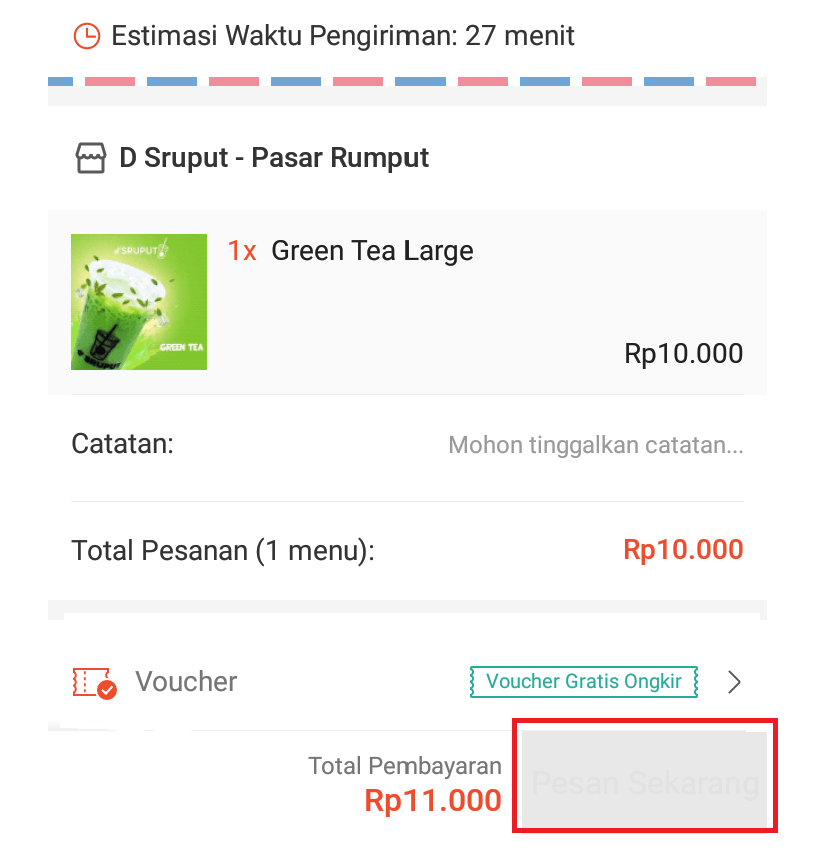
Task: Open the Voucher selection row
Action: click(x=407, y=682)
